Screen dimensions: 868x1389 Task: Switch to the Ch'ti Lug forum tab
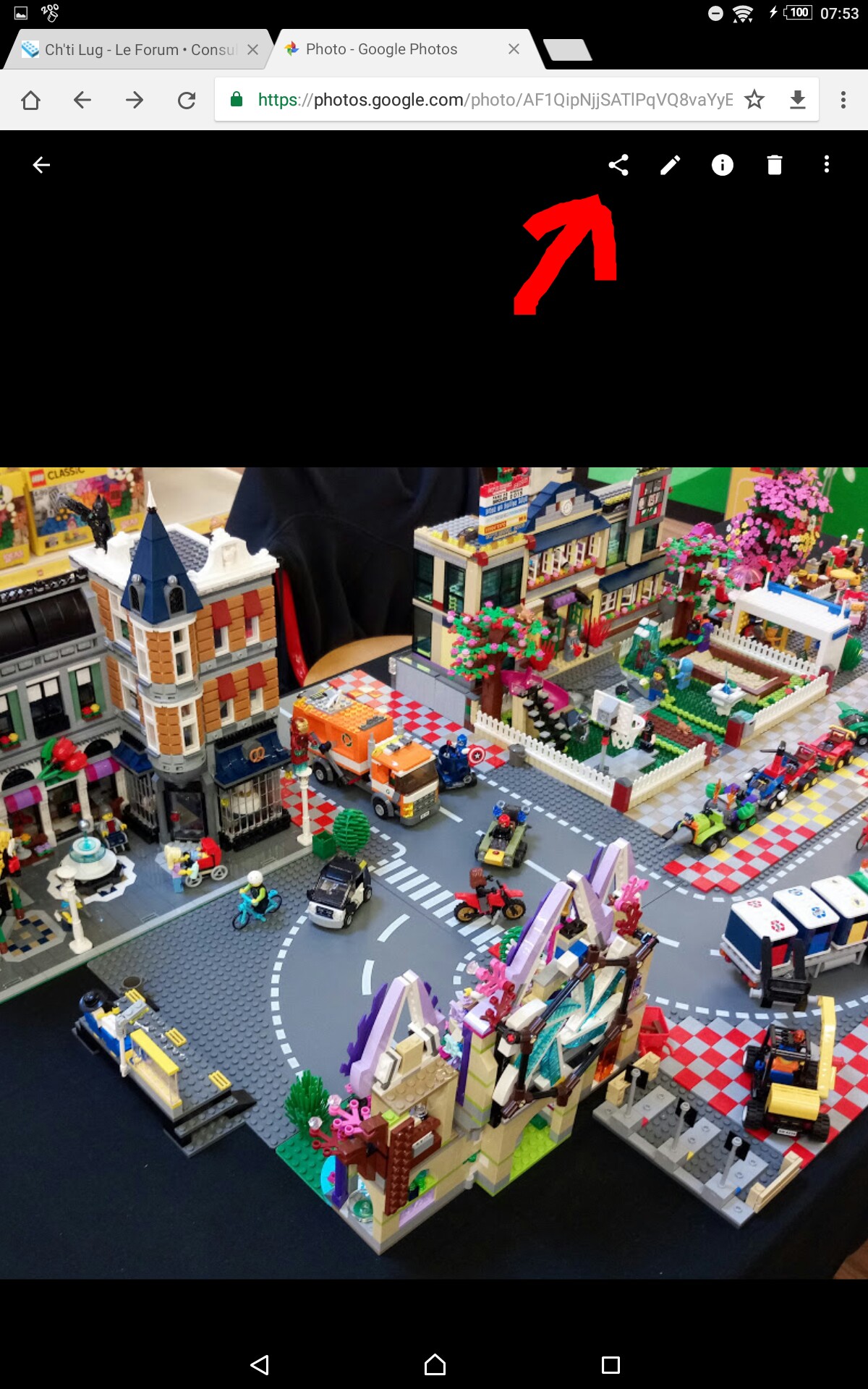(130, 49)
